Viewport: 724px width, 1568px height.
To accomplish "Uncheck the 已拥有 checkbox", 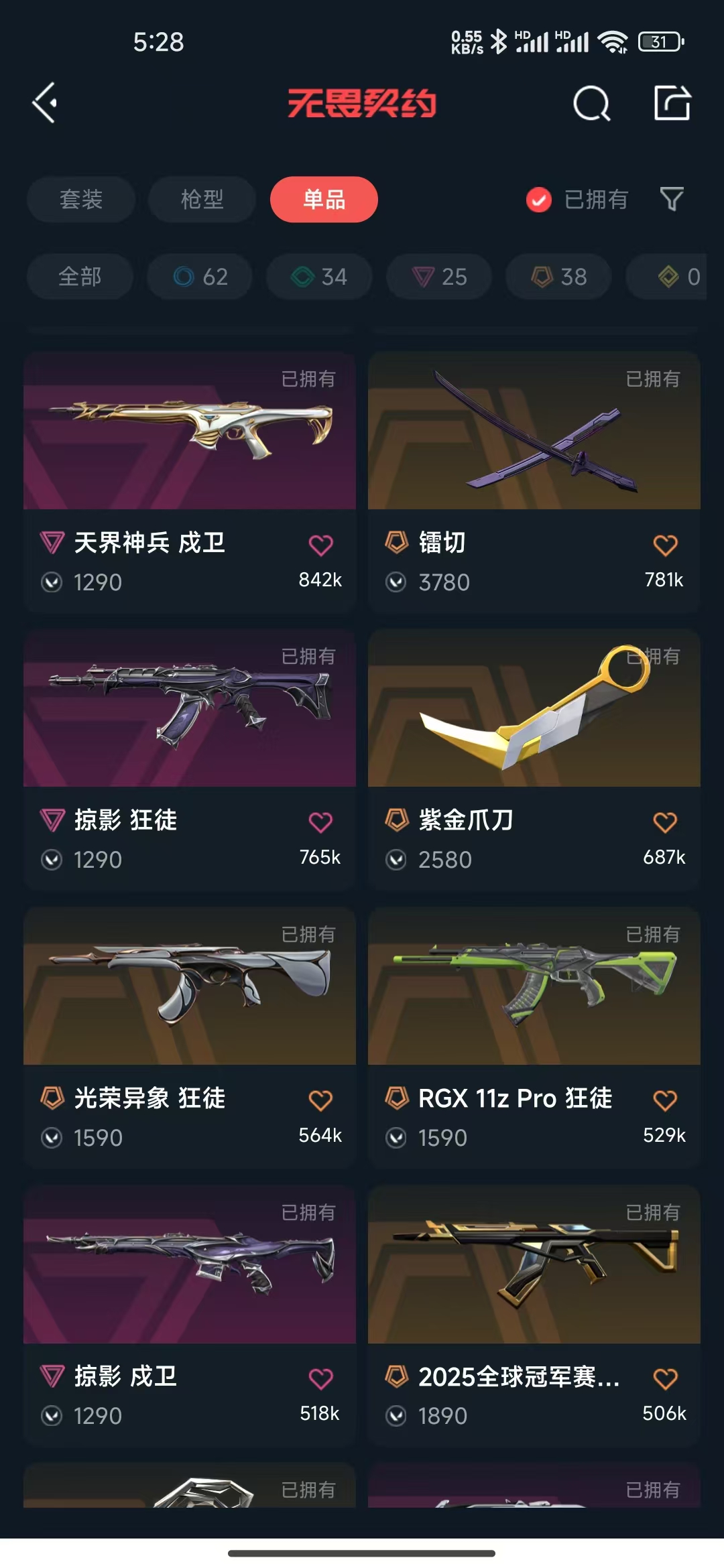I will [x=539, y=199].
